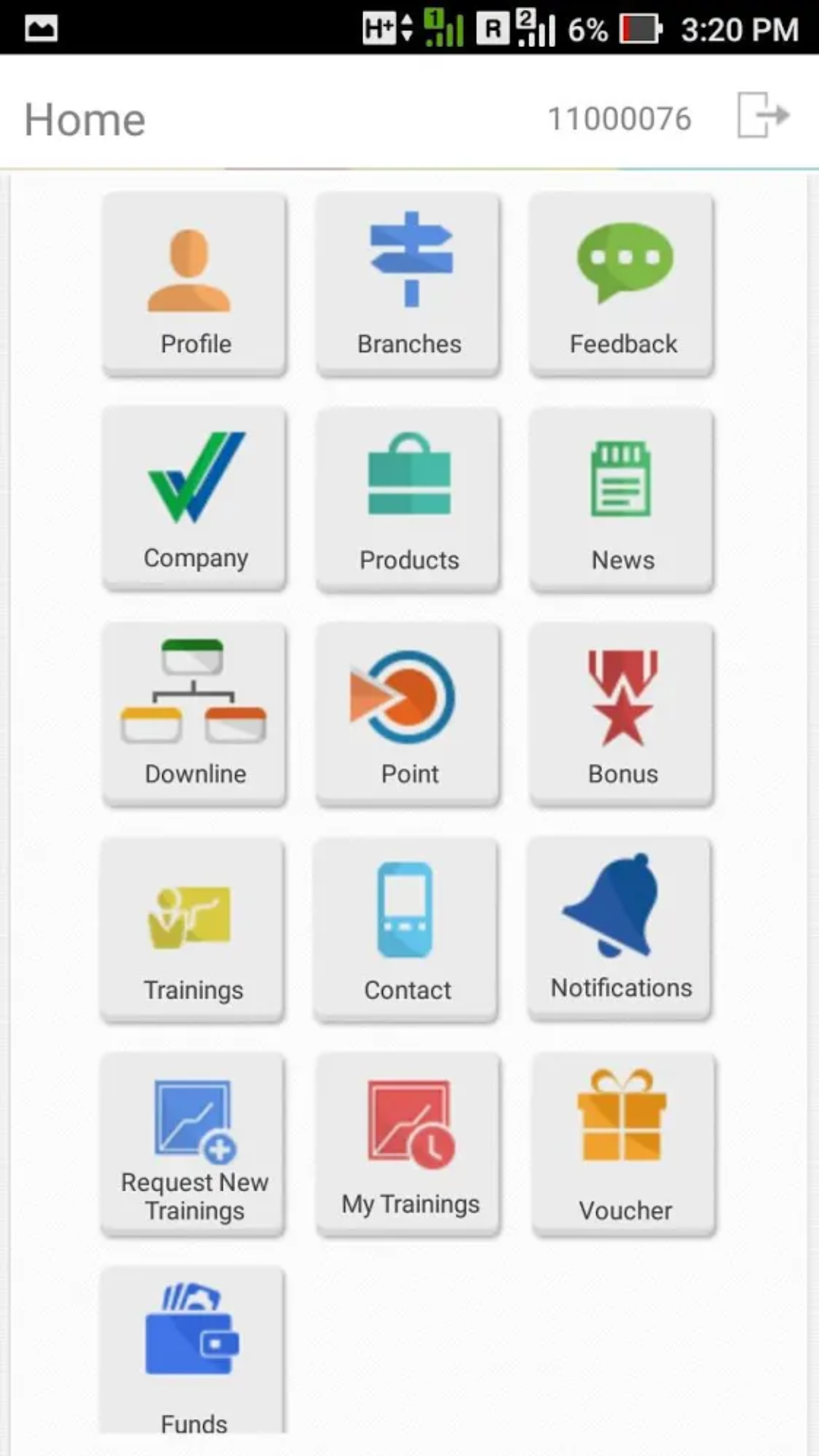This screenshot has height=1456, width=819.
Task: View Company information
Action: 195,498
